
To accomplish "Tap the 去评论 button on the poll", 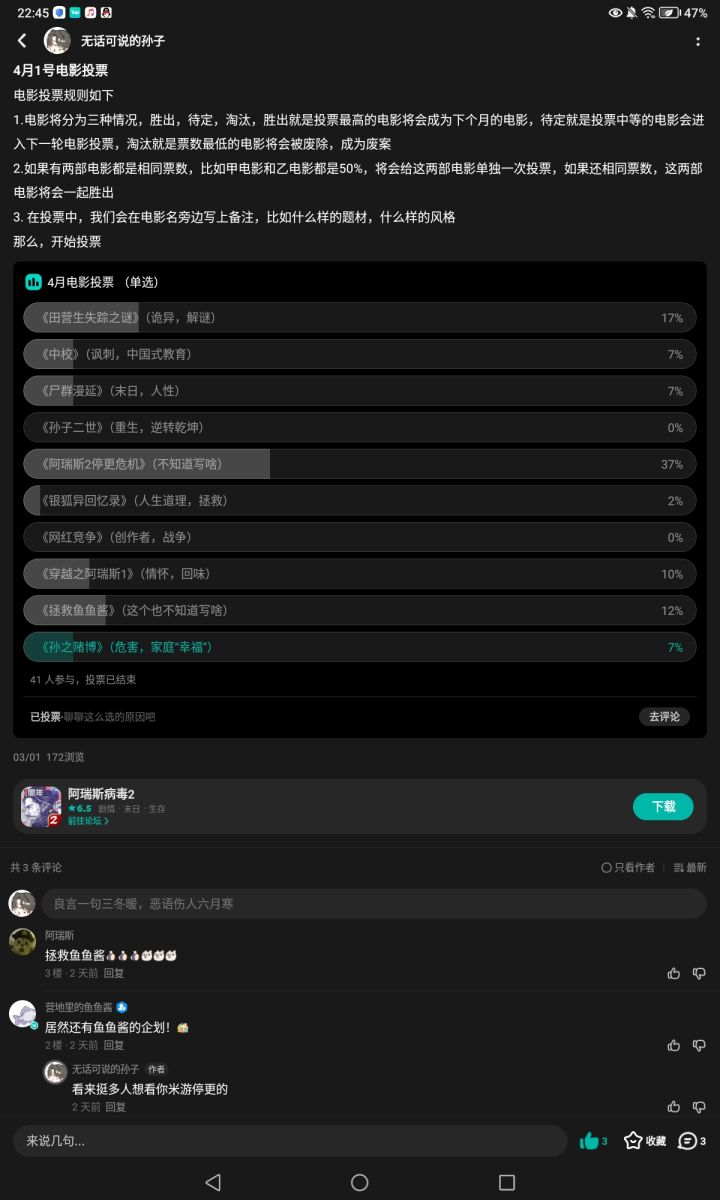I will pyautogui.click(x=663, y=716).
